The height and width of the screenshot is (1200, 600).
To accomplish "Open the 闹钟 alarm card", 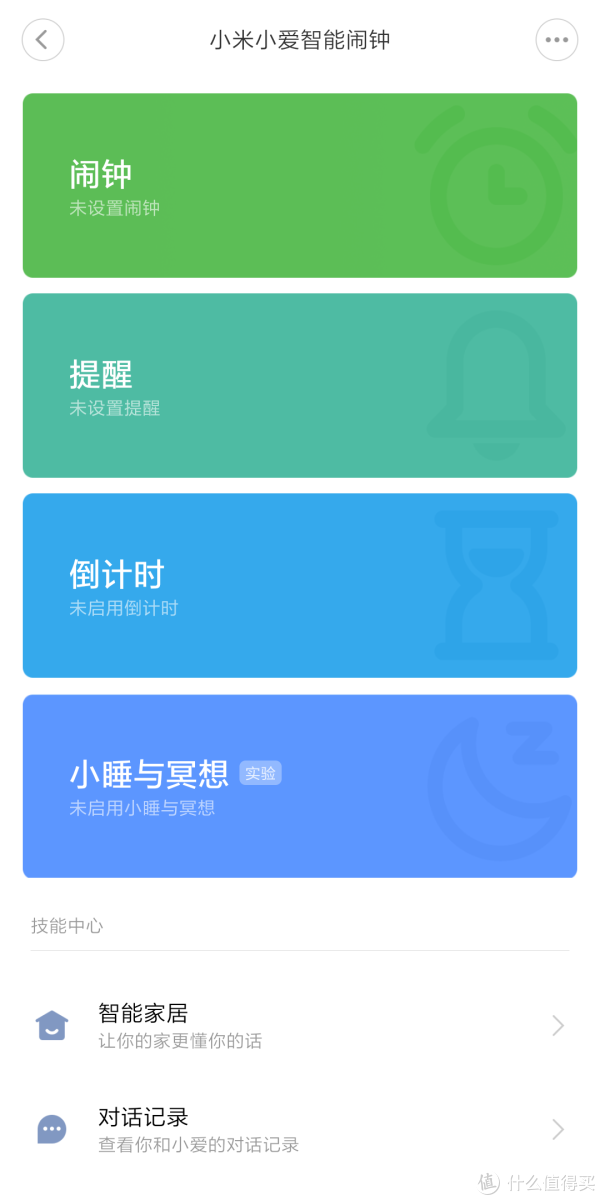I will tap(300, 186).
